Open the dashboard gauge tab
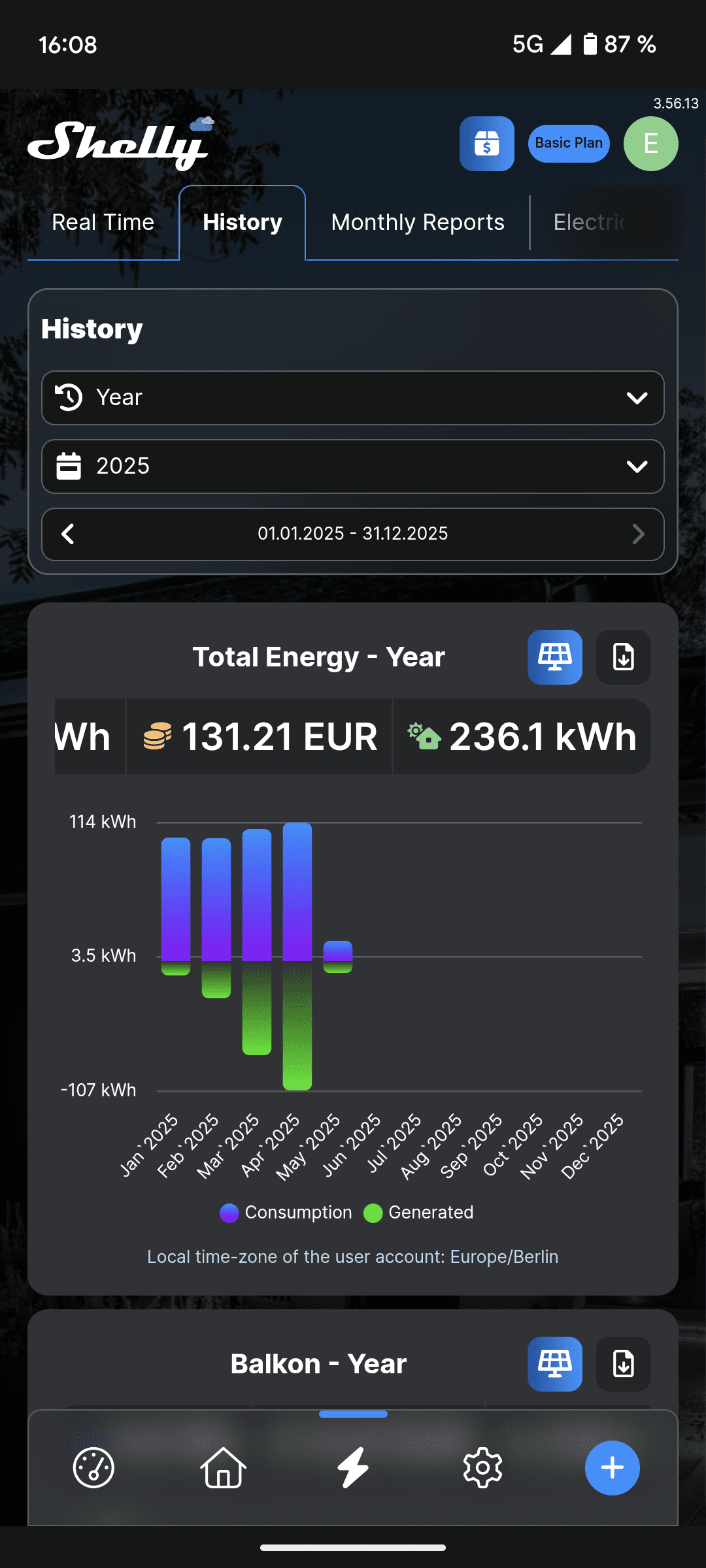 pyautogui.click(x=93, y=1468)
